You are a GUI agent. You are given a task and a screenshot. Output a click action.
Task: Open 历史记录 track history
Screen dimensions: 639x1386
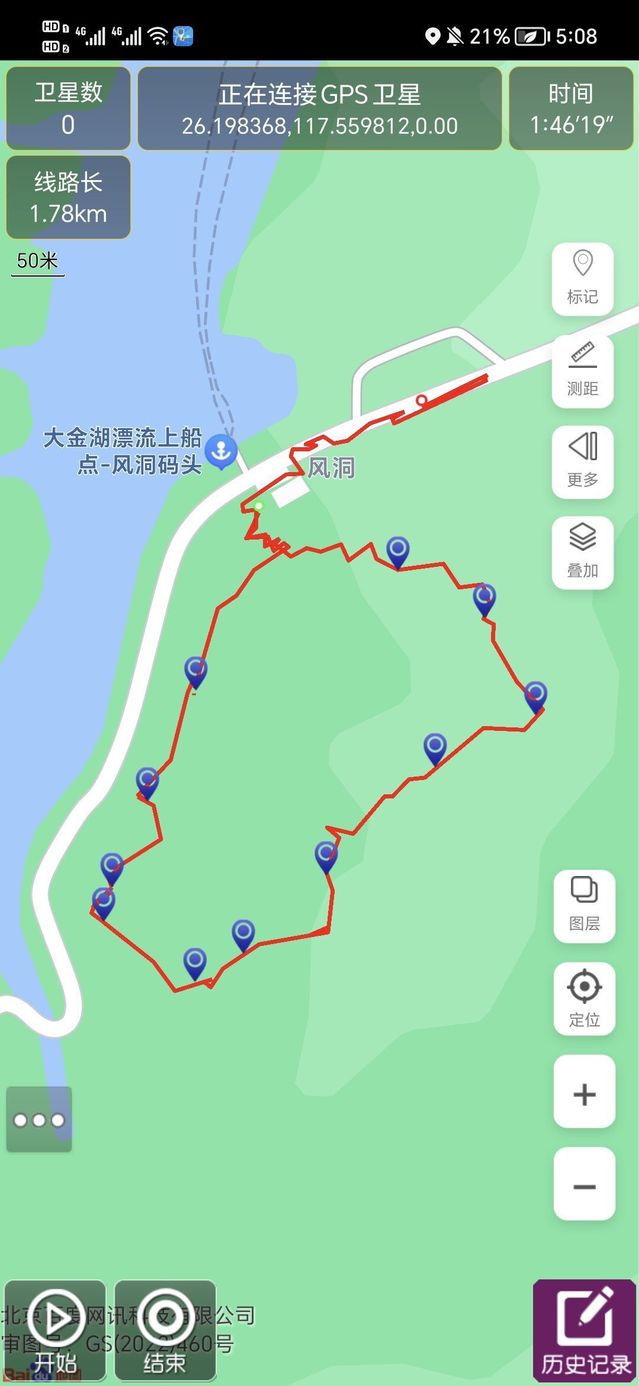pyautogui.click(x=586, y=1332)
